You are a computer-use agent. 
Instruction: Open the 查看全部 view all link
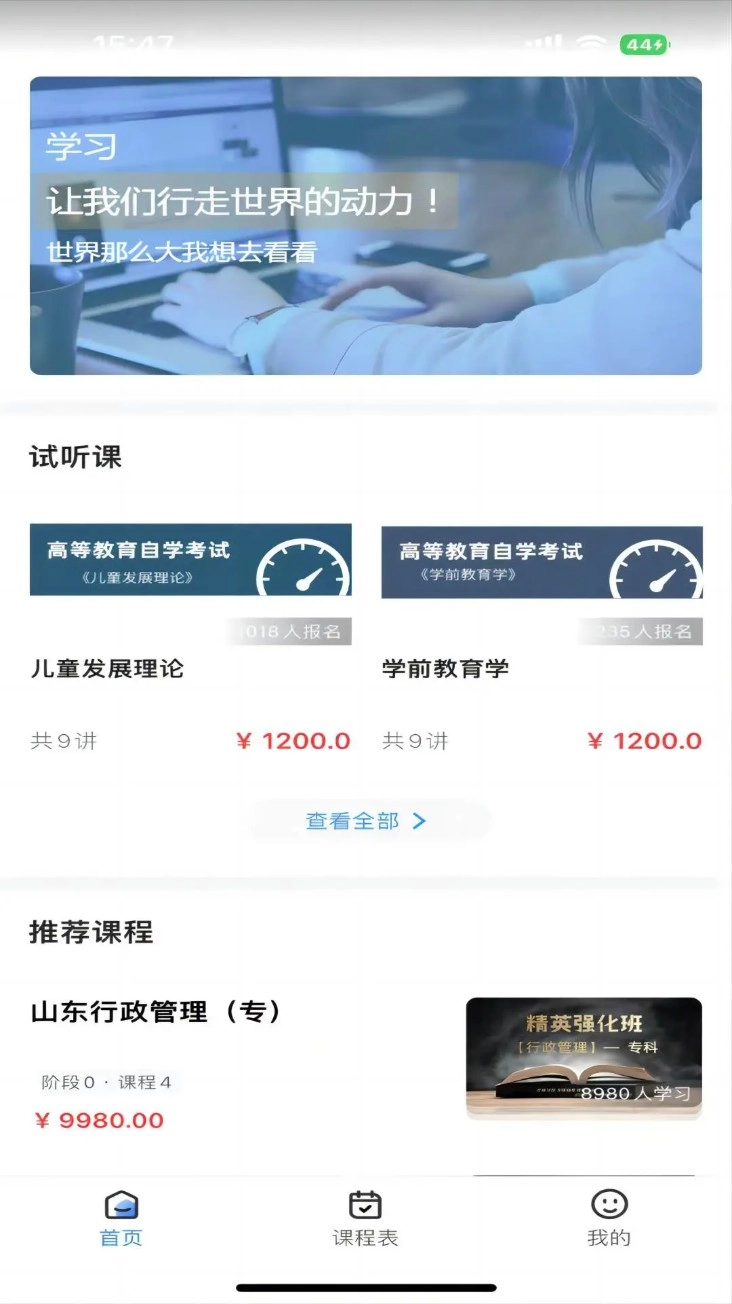351,821
